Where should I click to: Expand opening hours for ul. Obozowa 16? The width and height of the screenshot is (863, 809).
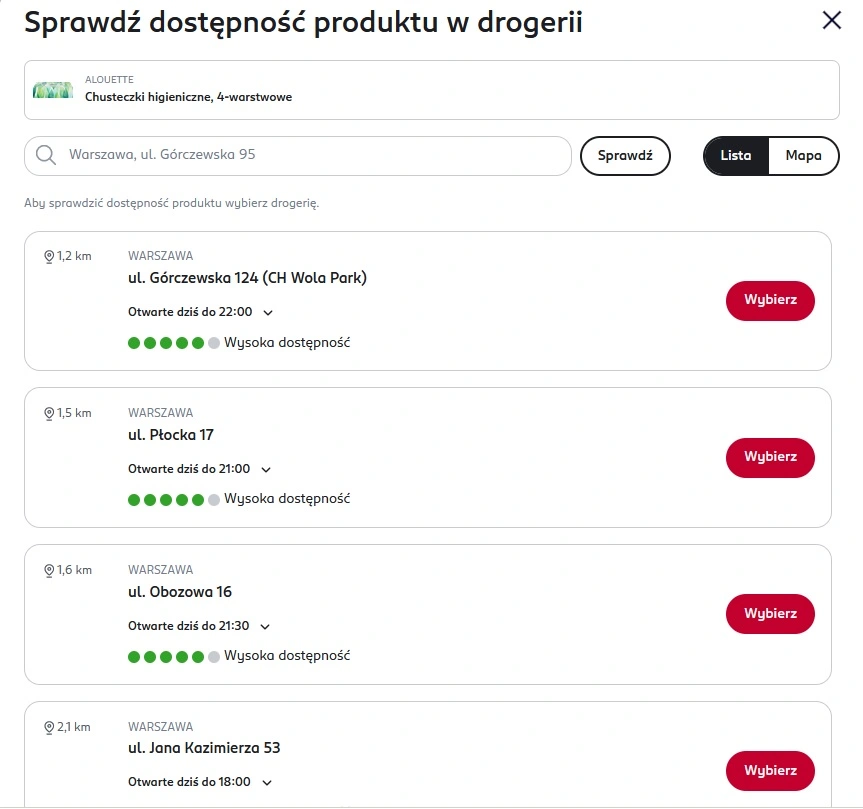pos(265,627)
